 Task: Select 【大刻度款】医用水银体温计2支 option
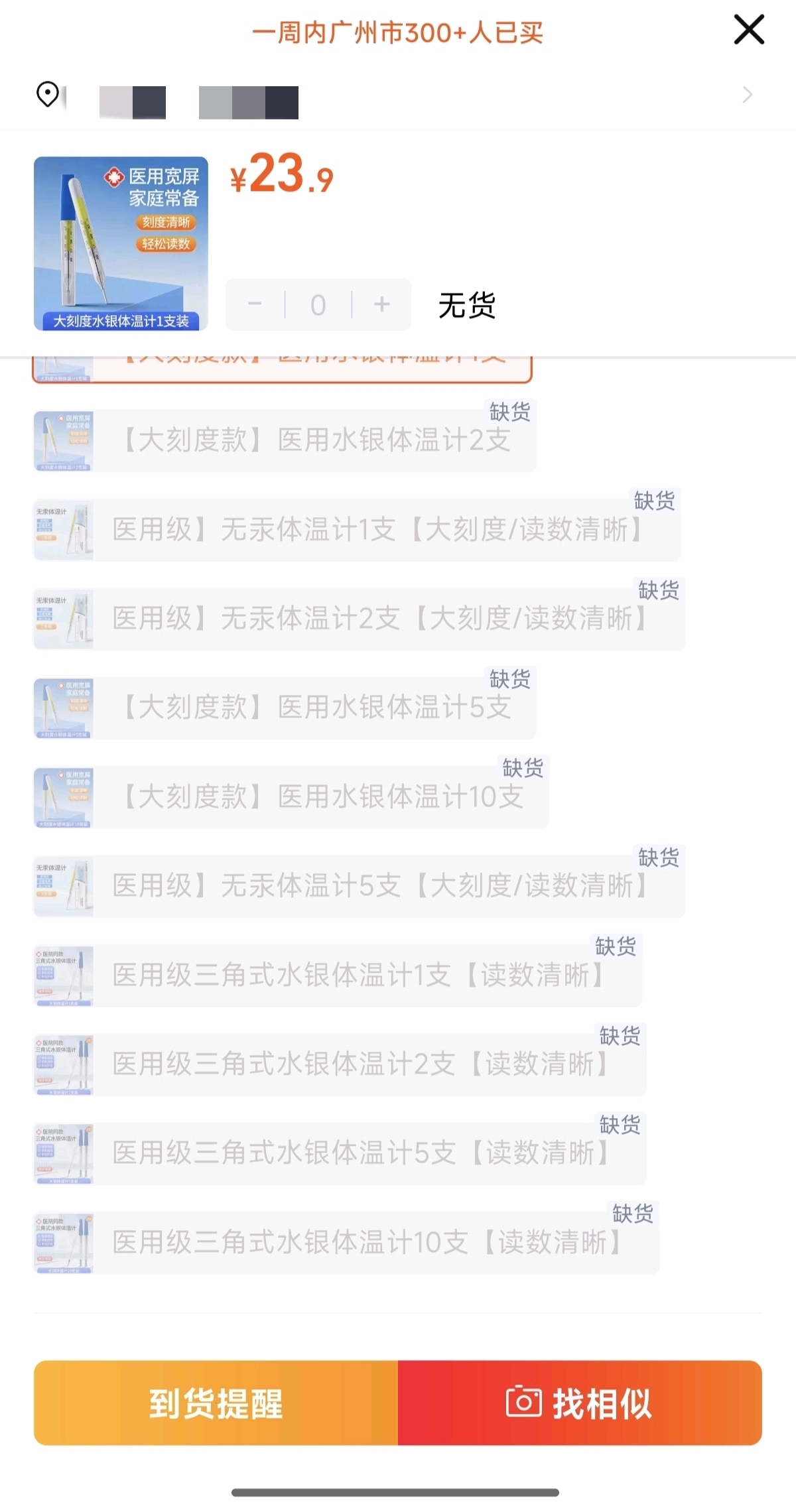pyautogui.click(x=285, y=440)
